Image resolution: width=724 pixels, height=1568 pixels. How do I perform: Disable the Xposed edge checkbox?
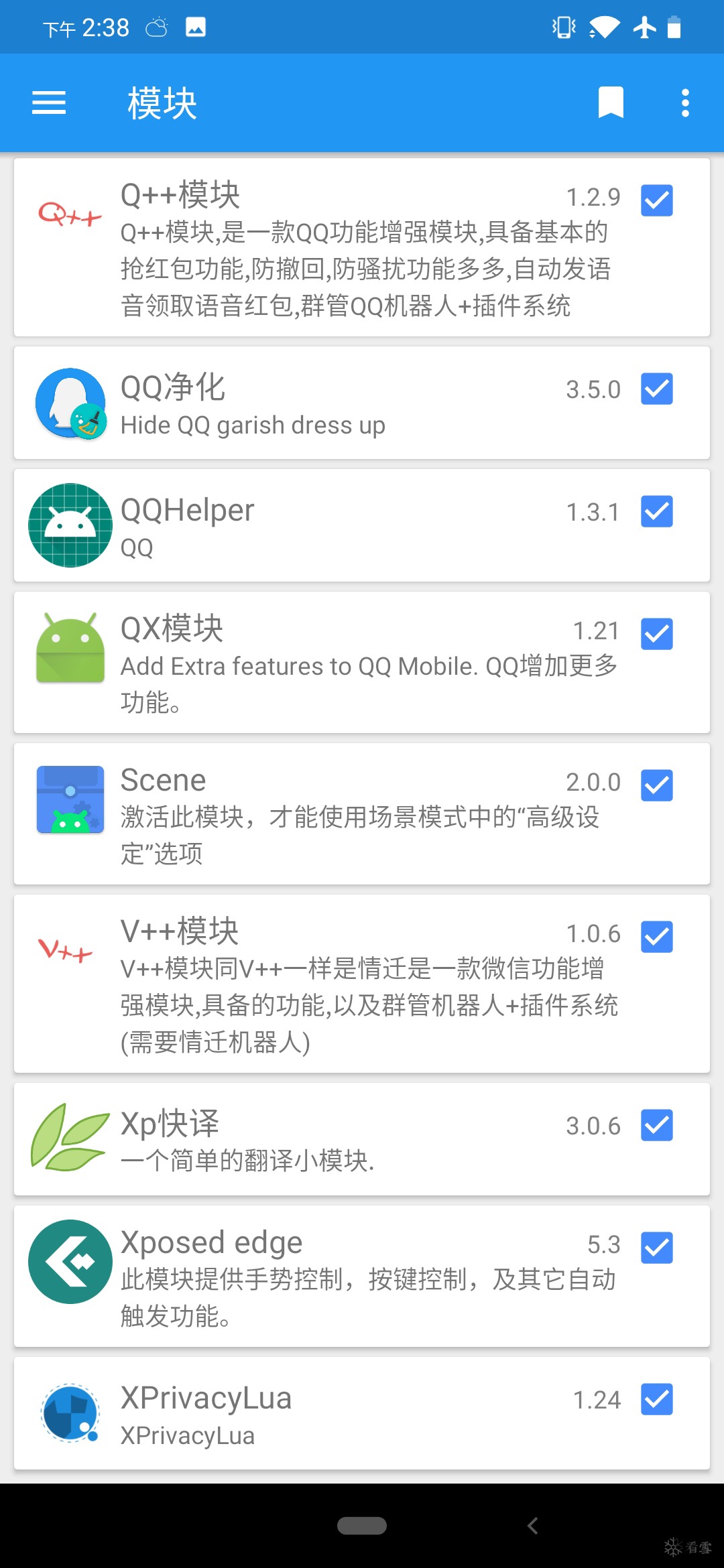656,1248
